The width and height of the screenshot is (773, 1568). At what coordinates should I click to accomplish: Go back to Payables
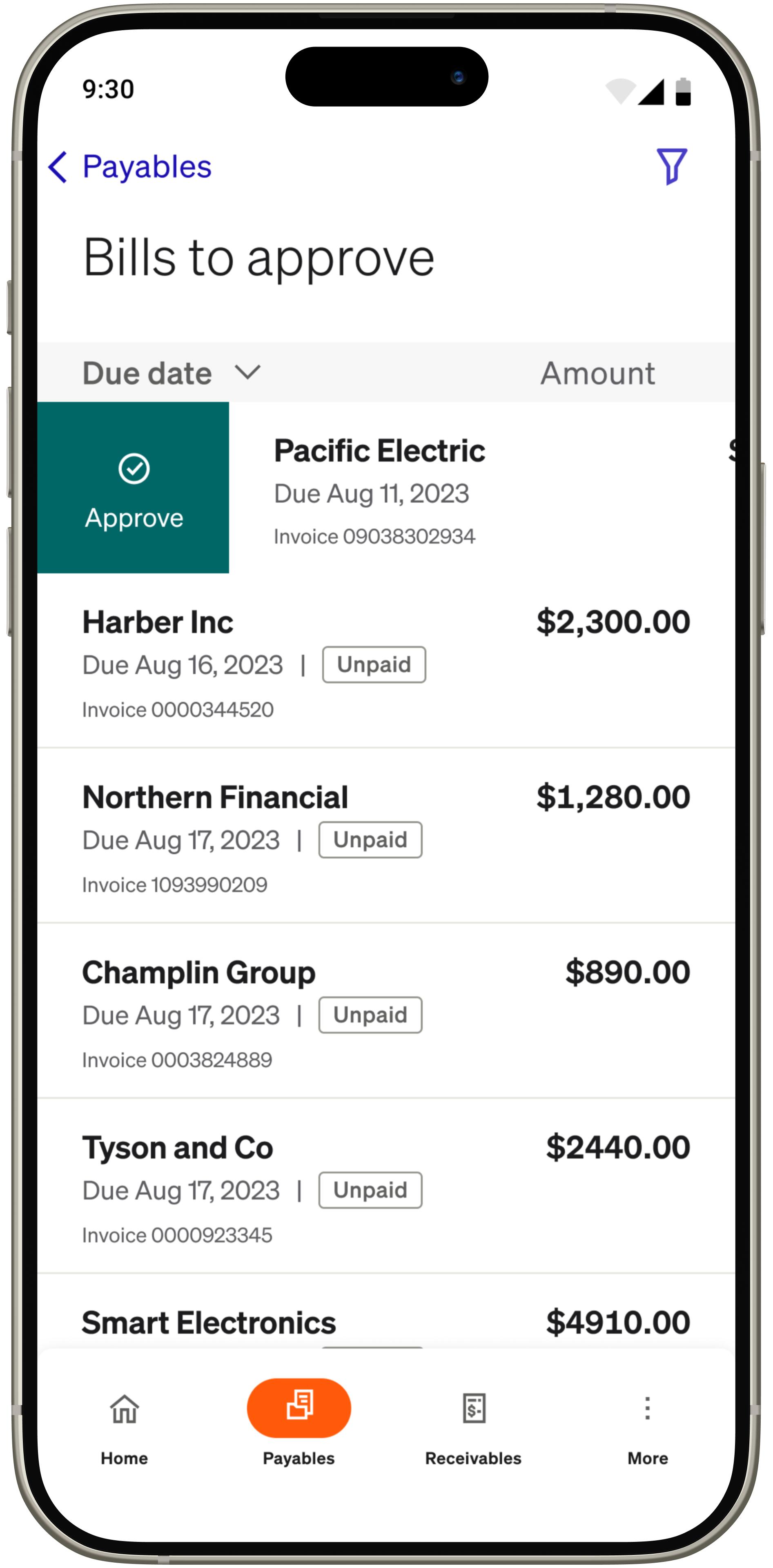click(x=129, y=167)
